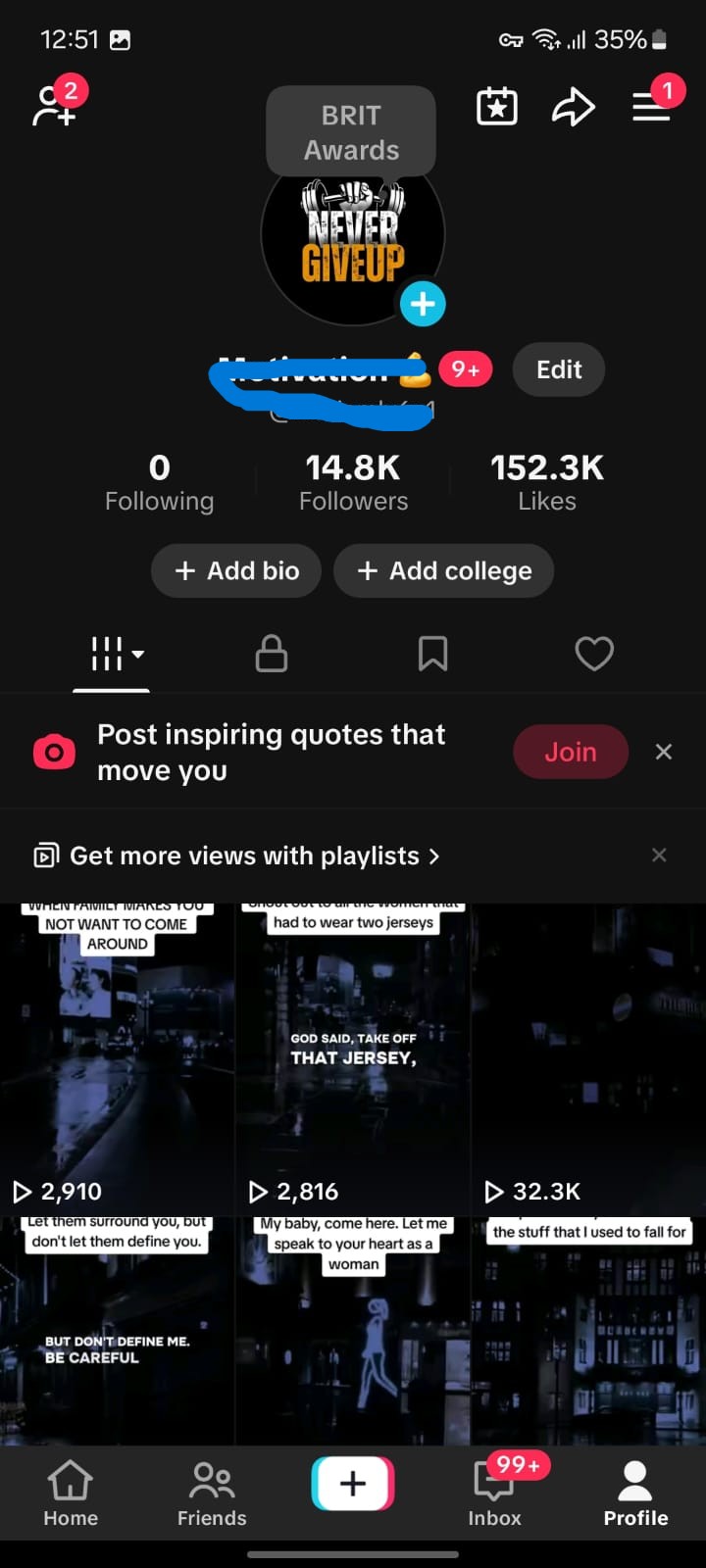The height and width of the screenshot is (1568, 706).
Task: Open the calendar star events icon
Action: 497,107
